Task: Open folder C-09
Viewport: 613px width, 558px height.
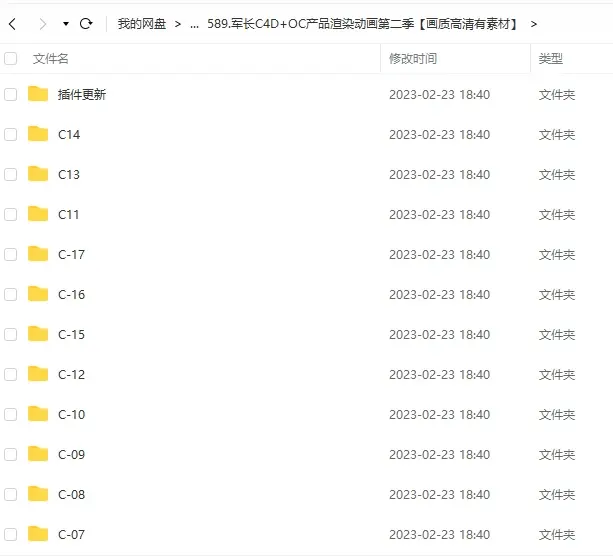Action: [71, 454]
